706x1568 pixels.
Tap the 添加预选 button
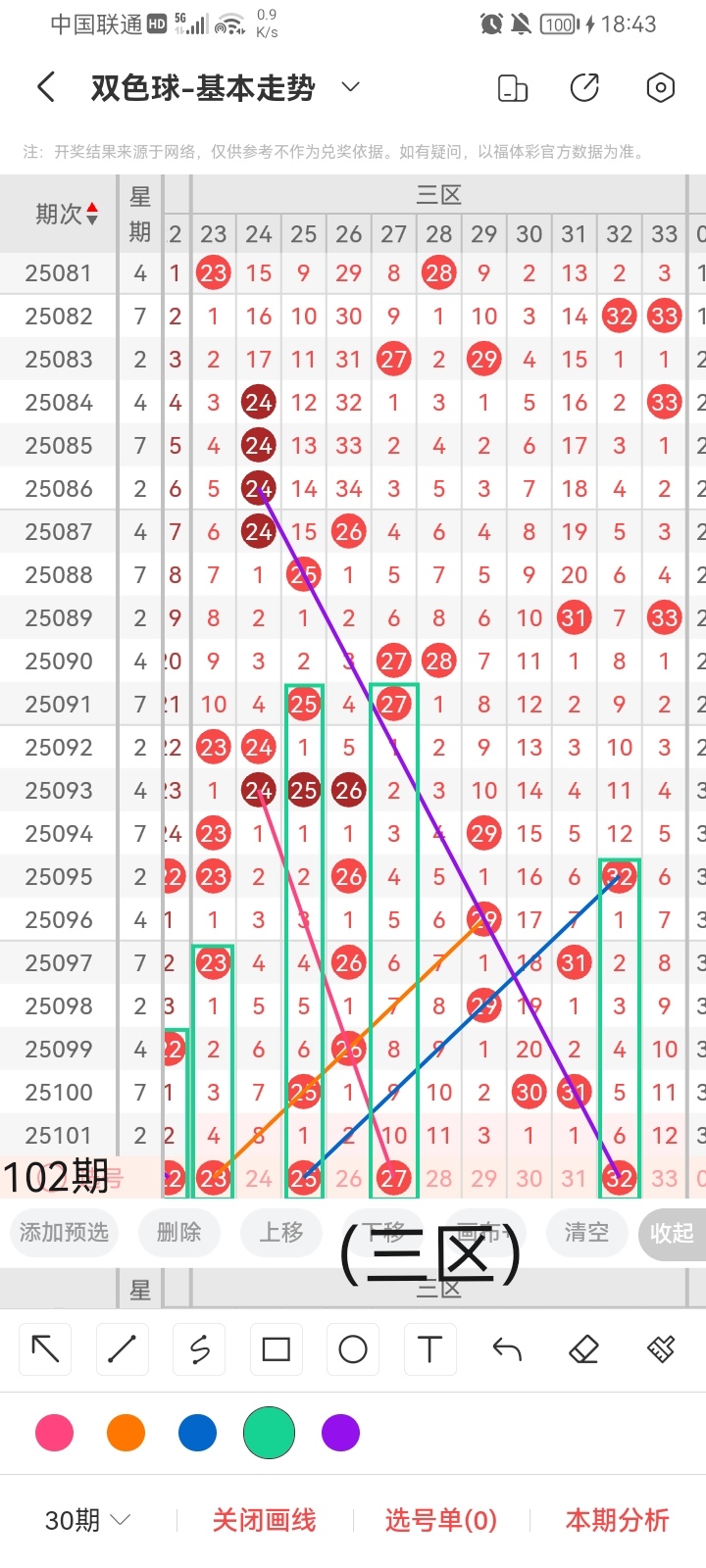point(64,1232)
